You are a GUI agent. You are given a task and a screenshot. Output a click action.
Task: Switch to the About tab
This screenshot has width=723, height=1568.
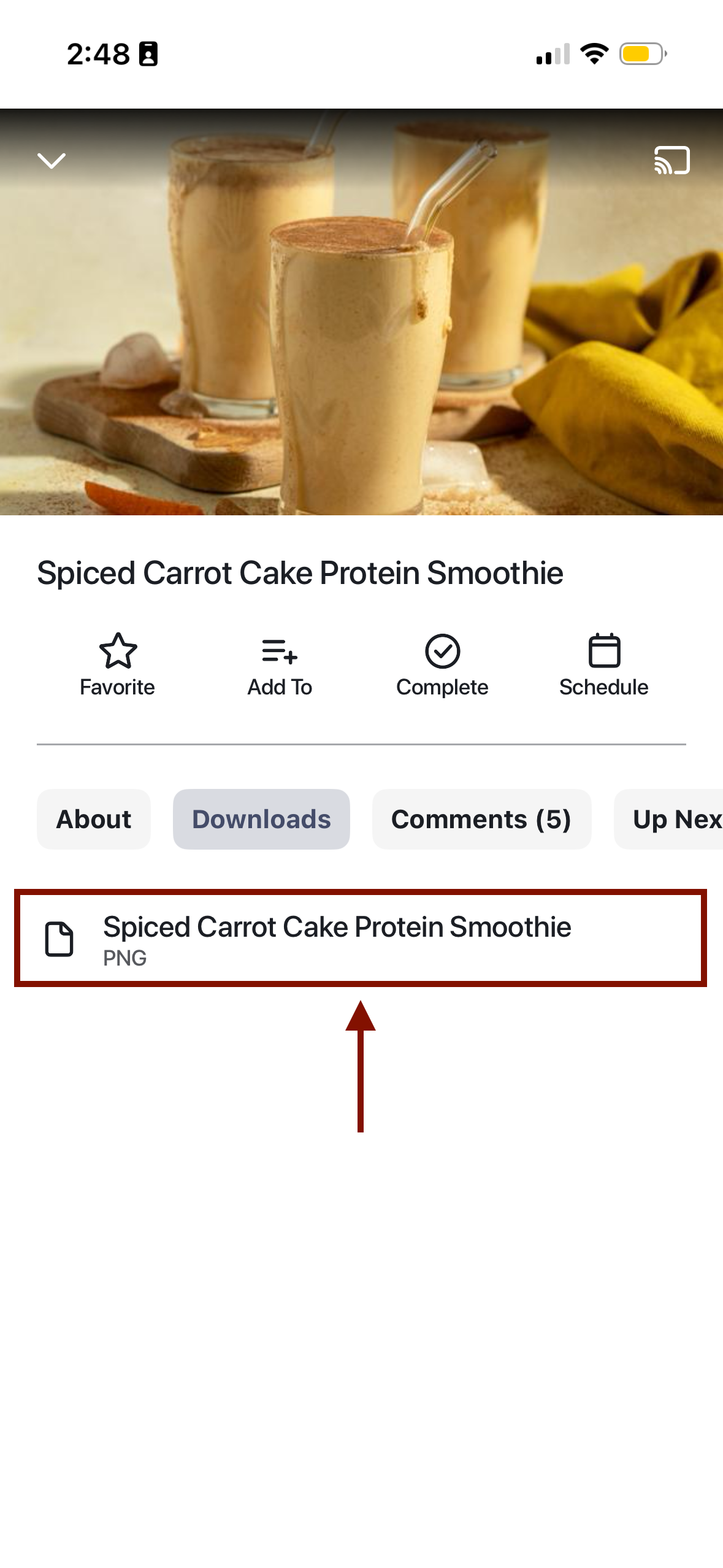pos(94,819)
